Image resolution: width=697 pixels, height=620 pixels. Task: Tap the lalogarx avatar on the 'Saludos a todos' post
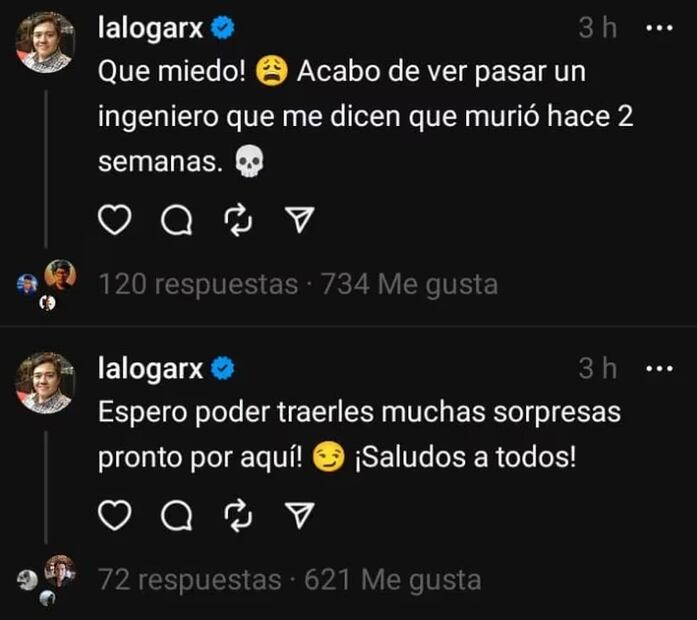[x=46, y=383]
